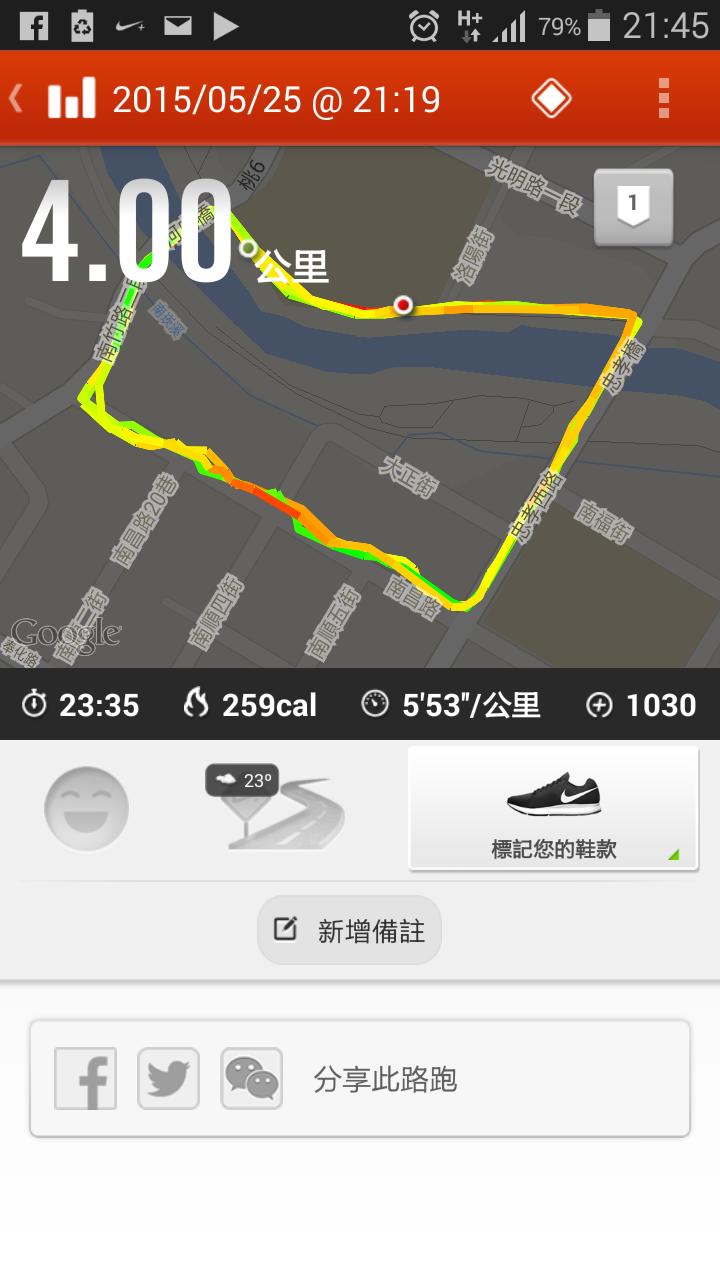Go back using the header arrow
The width and height of the screenshot is (720, 1280).
18,99
